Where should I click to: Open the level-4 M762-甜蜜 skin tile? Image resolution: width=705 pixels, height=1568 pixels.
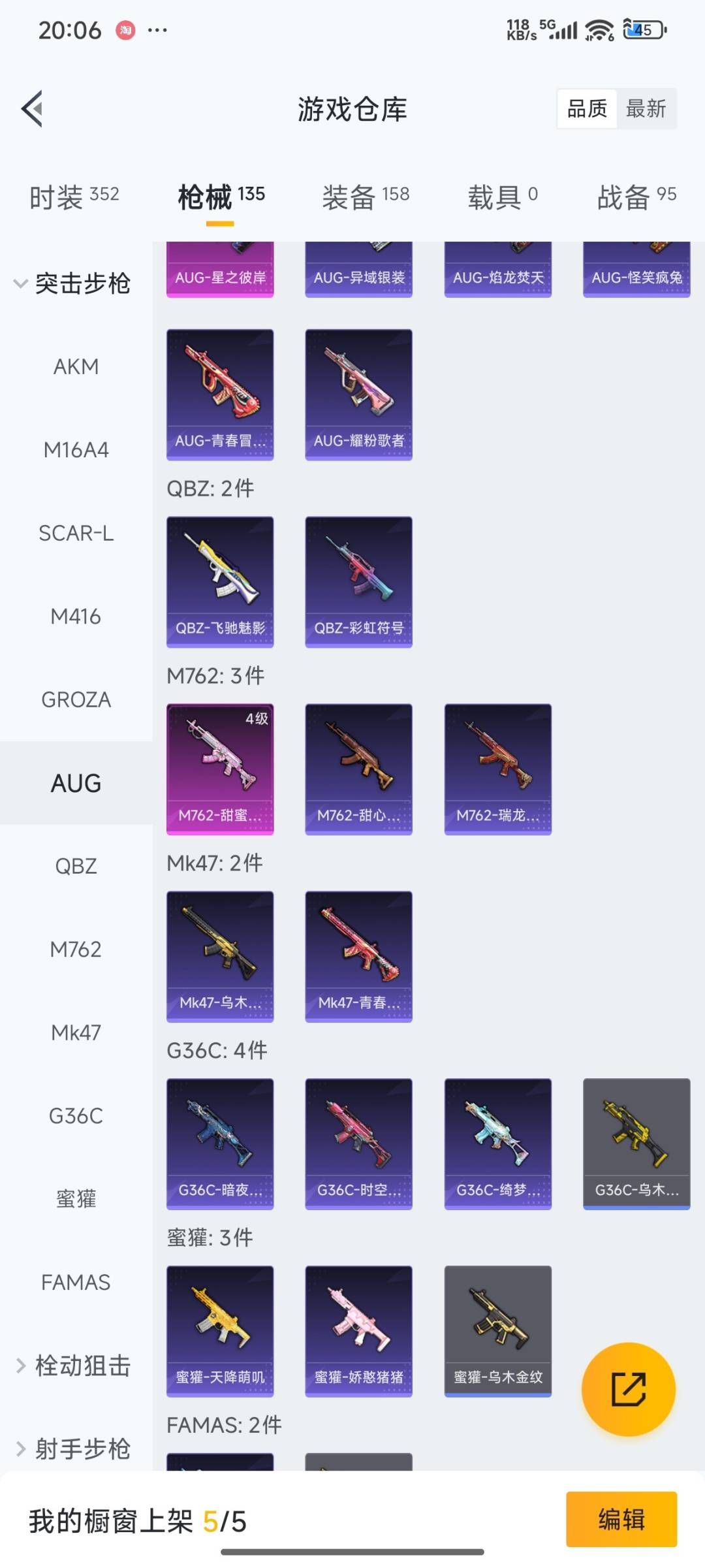[220, 769]
